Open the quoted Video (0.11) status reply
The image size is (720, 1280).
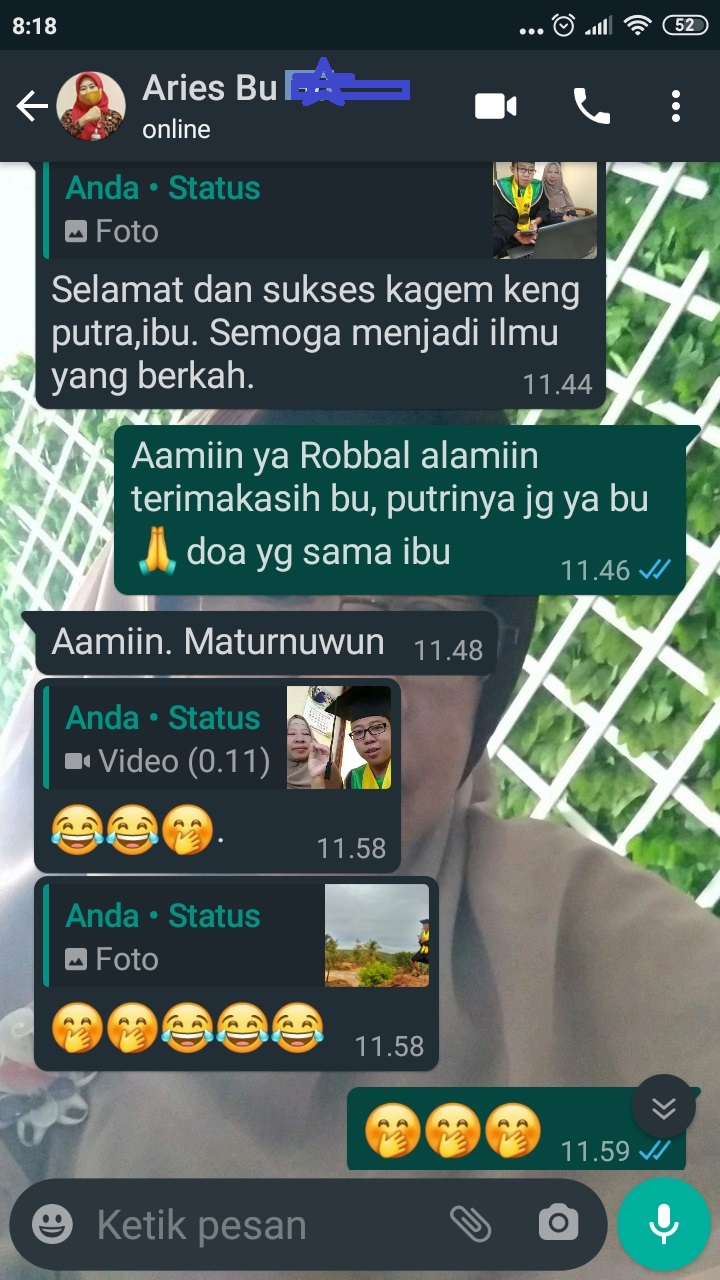[x=218, y=738]
